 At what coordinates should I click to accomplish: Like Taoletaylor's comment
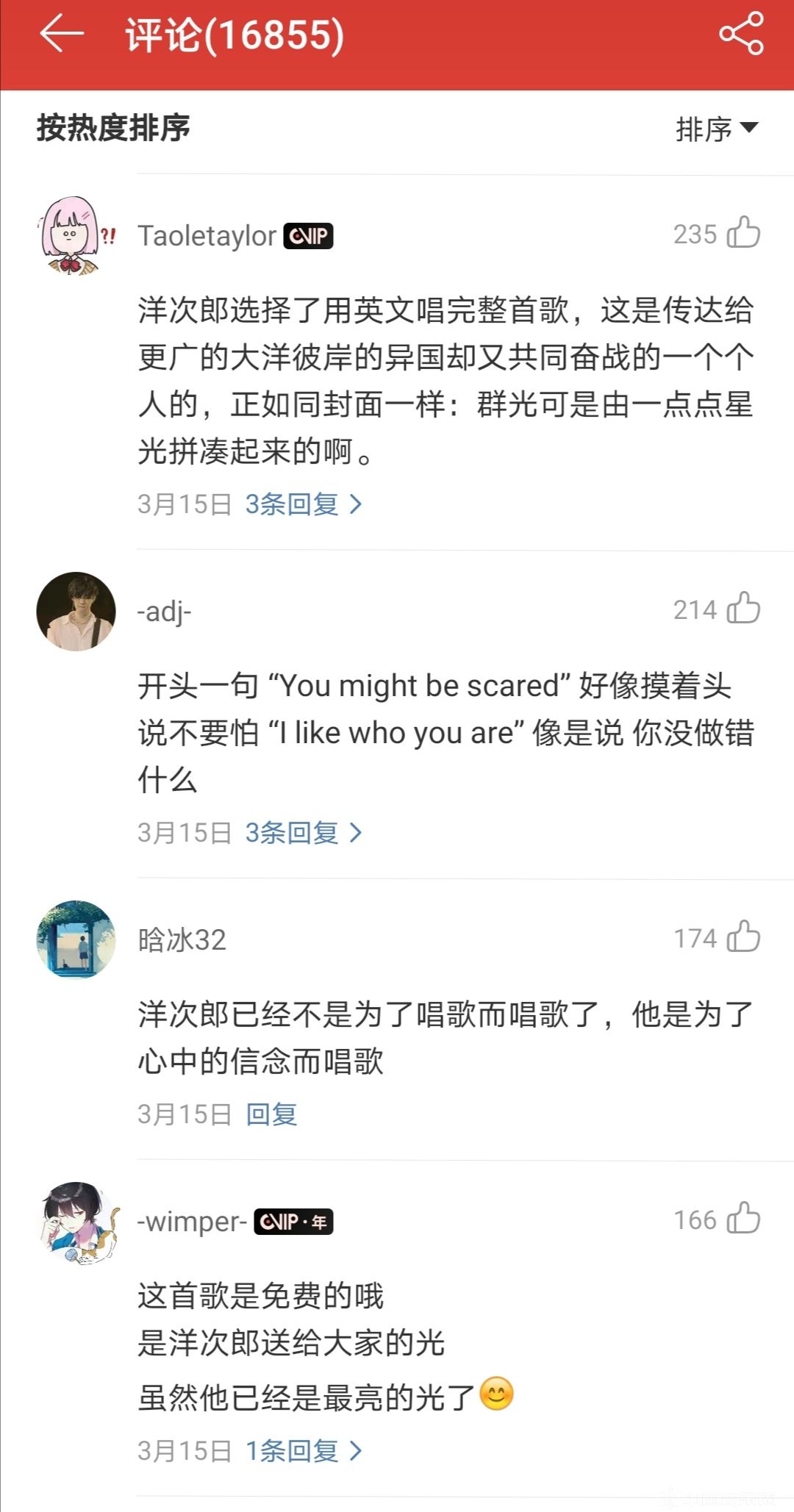pyautogui.click(x=743, y=233)
